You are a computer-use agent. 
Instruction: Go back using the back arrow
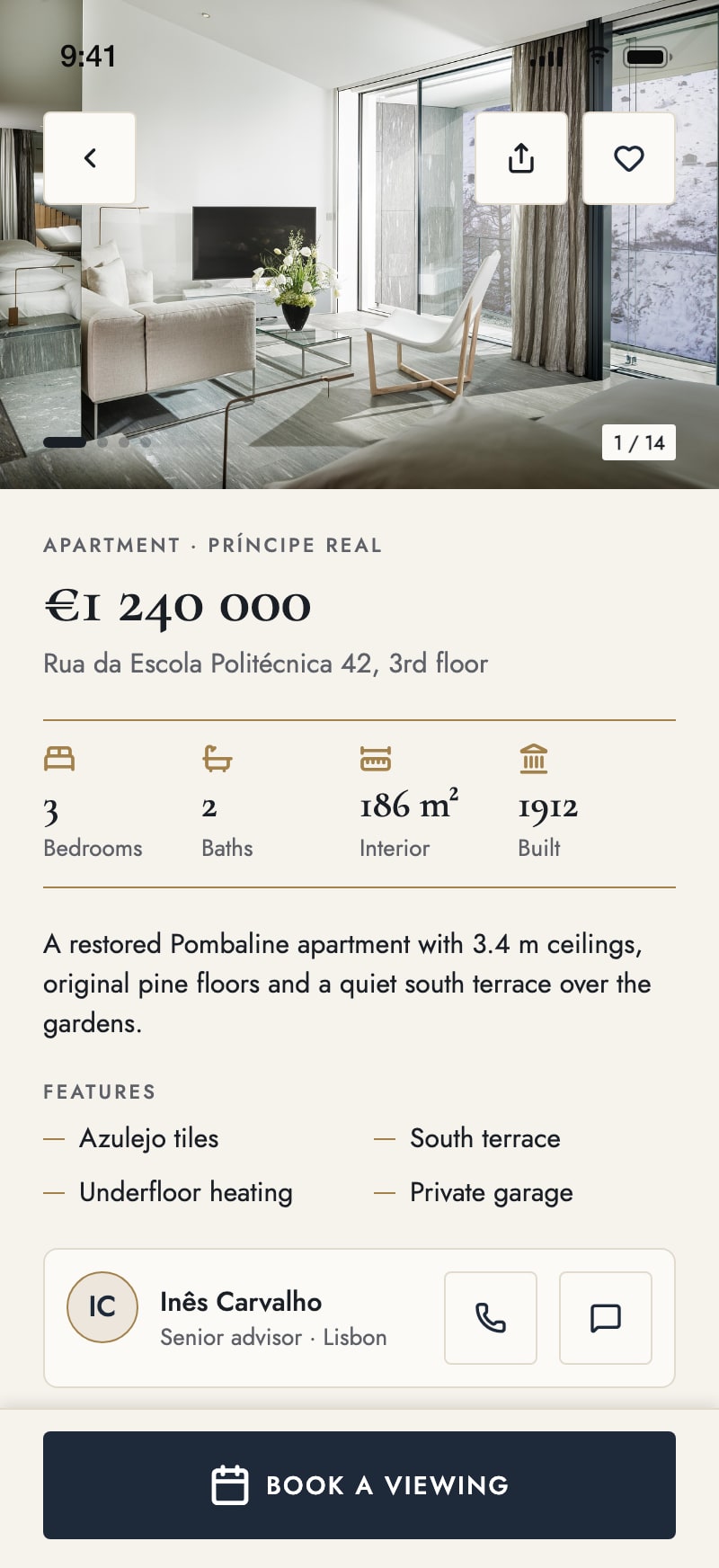90,158
